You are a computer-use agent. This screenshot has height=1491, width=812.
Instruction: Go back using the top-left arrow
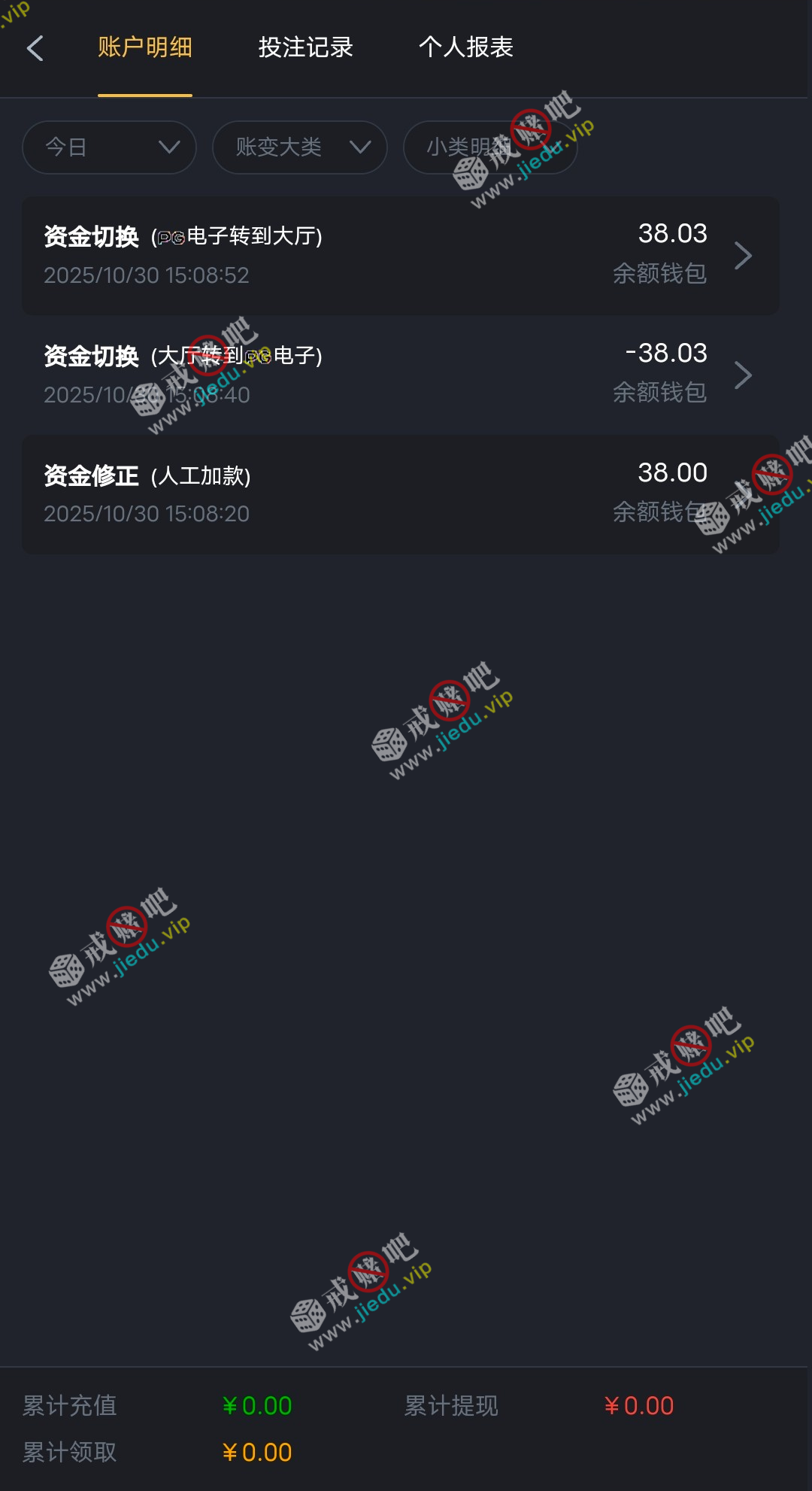pyautogui.click(x=35, y=48)
